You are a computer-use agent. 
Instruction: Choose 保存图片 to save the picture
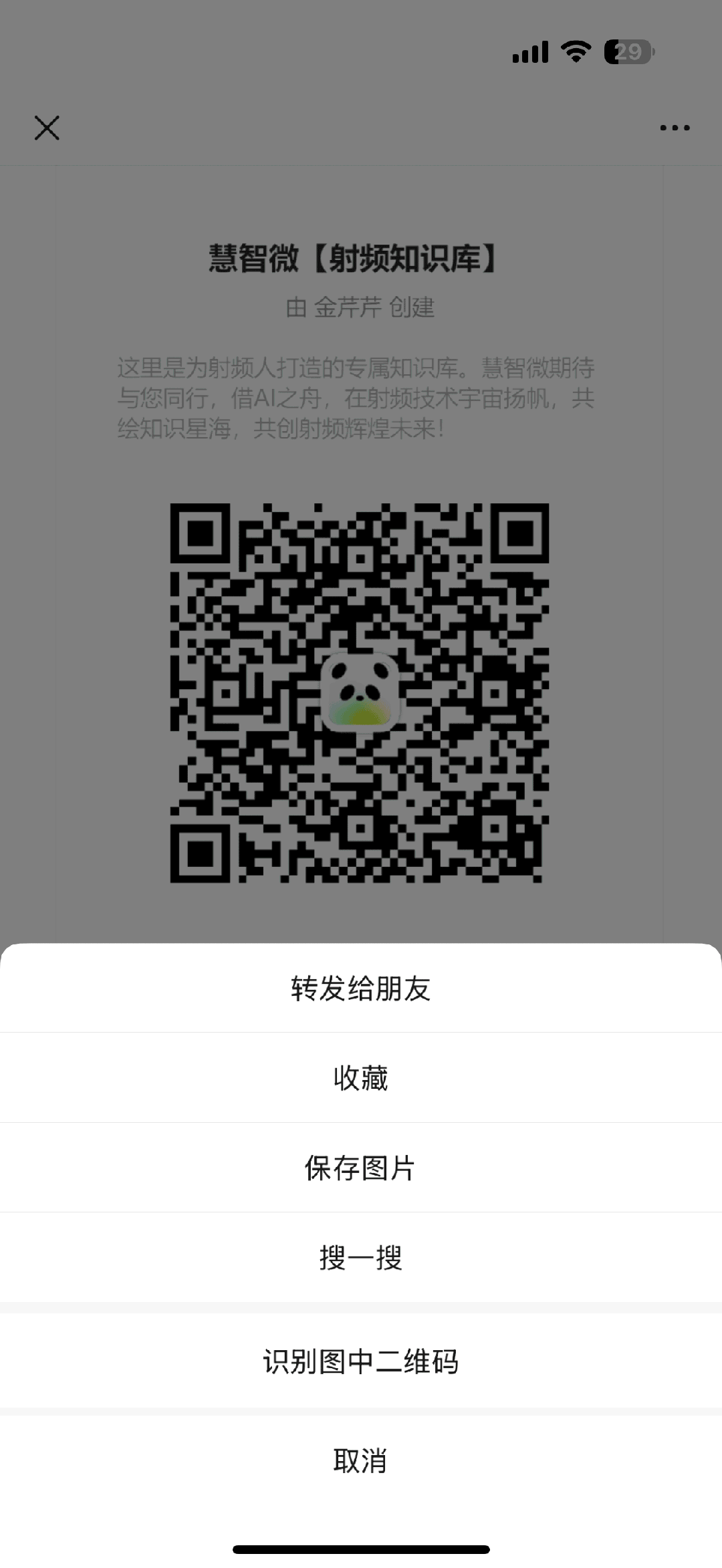tap(361, 1168)
